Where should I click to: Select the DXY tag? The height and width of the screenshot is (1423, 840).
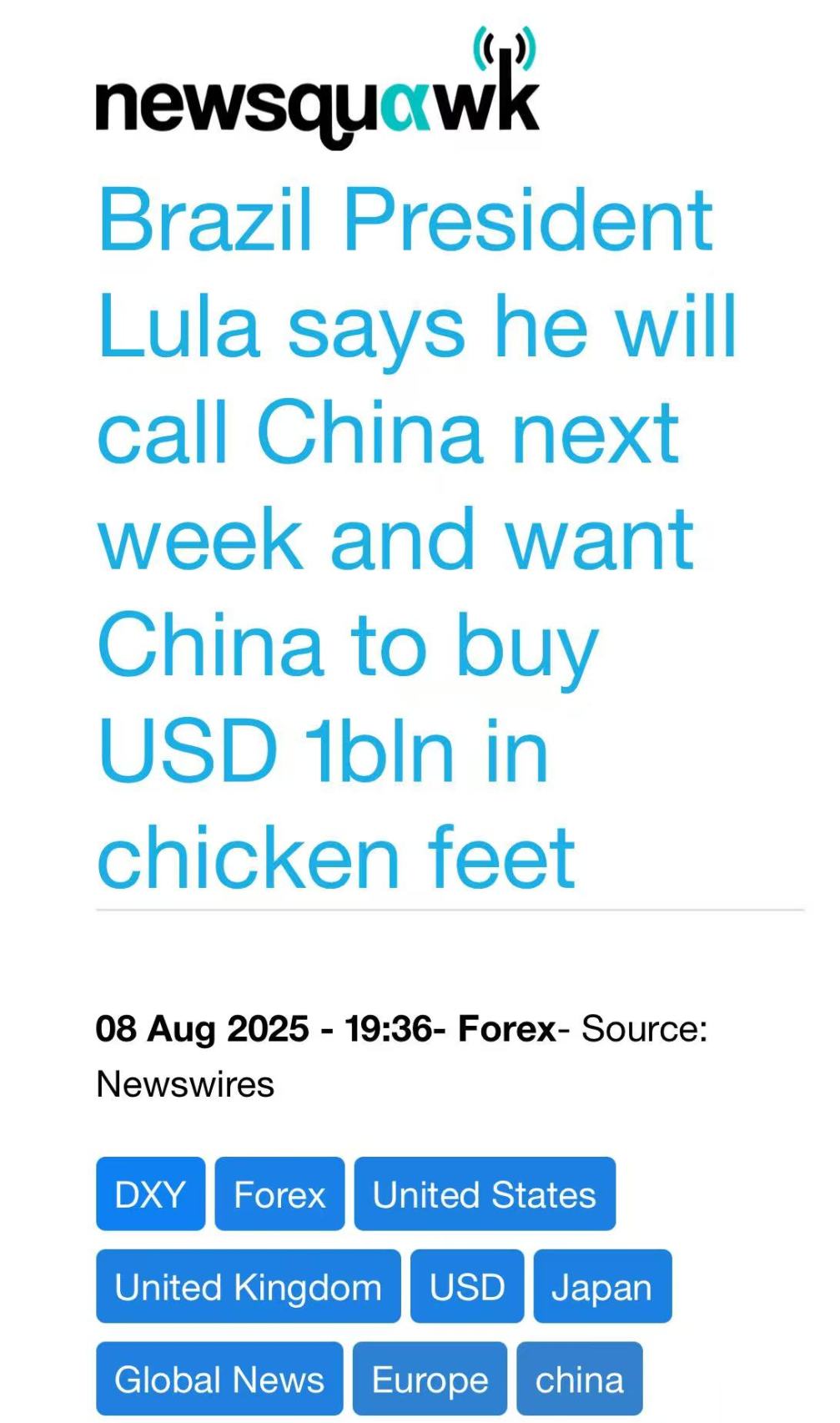[x=150, y=1194]
